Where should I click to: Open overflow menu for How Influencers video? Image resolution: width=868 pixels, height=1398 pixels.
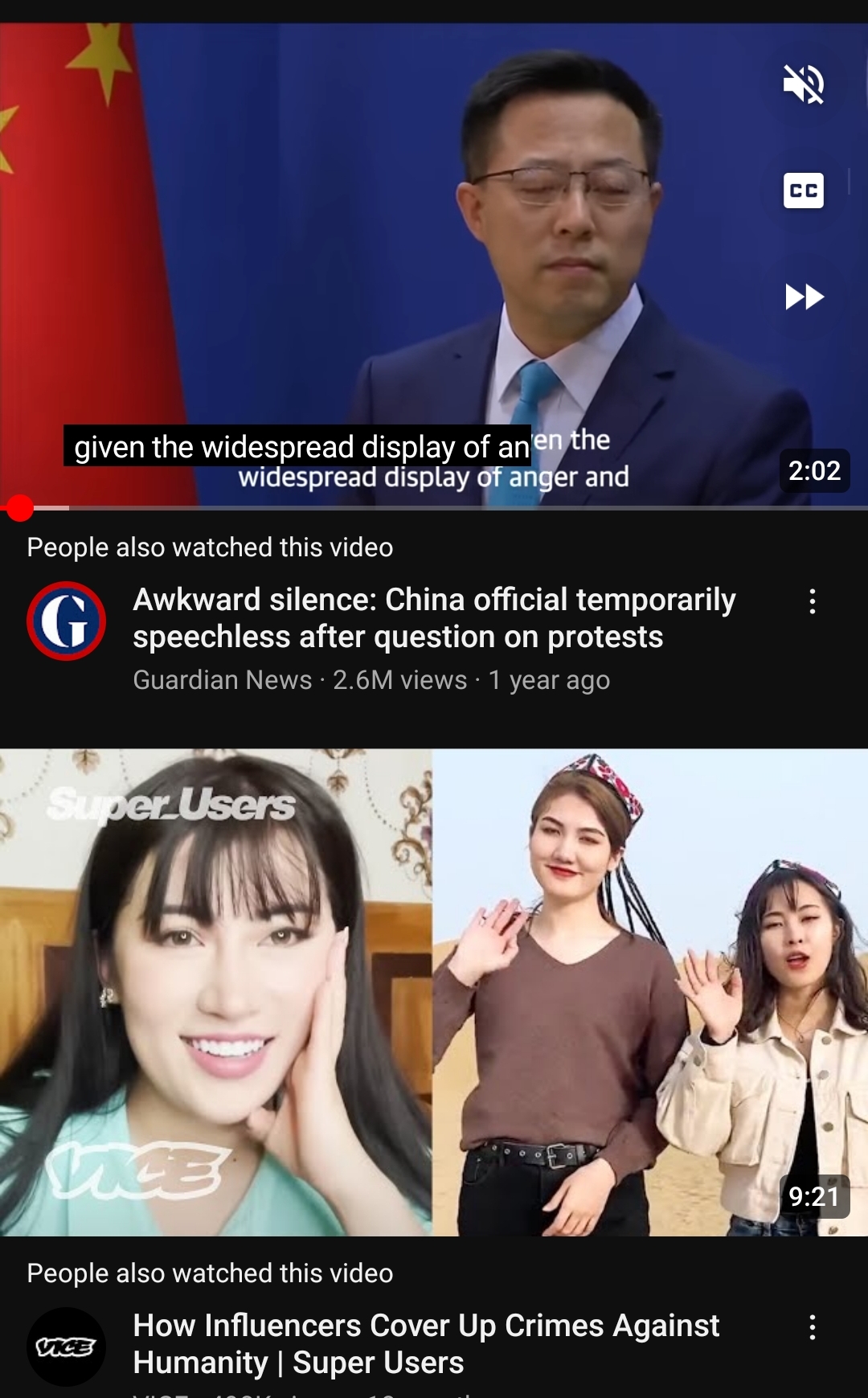pyautogui.click(x=813, y=1327)
